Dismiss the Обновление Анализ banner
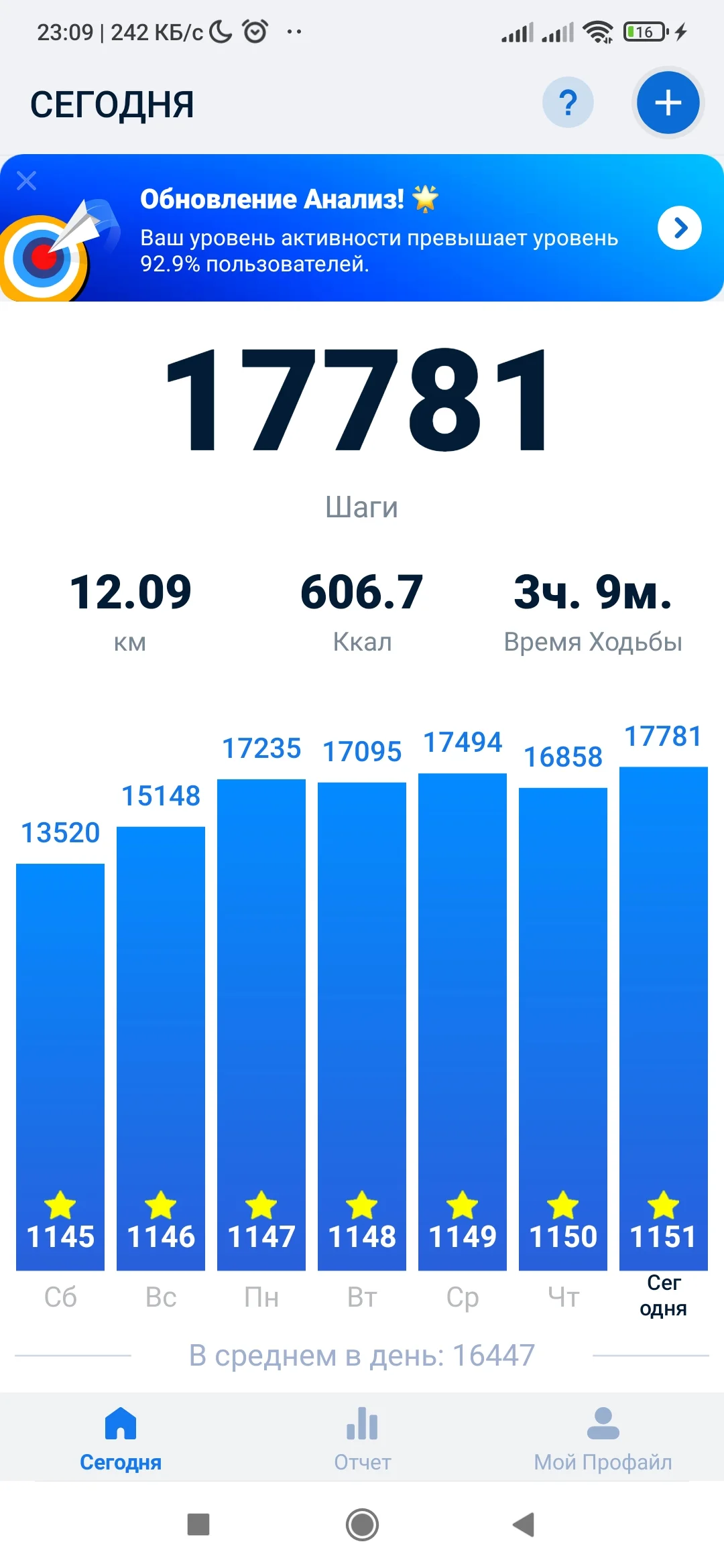The height and width of the screenshot is (1568, 724). 27,180
